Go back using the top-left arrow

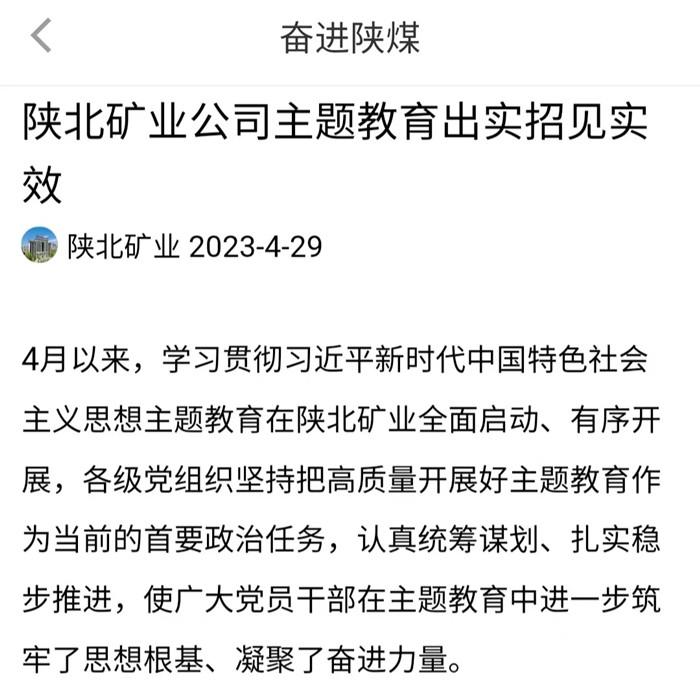[41, 37]
